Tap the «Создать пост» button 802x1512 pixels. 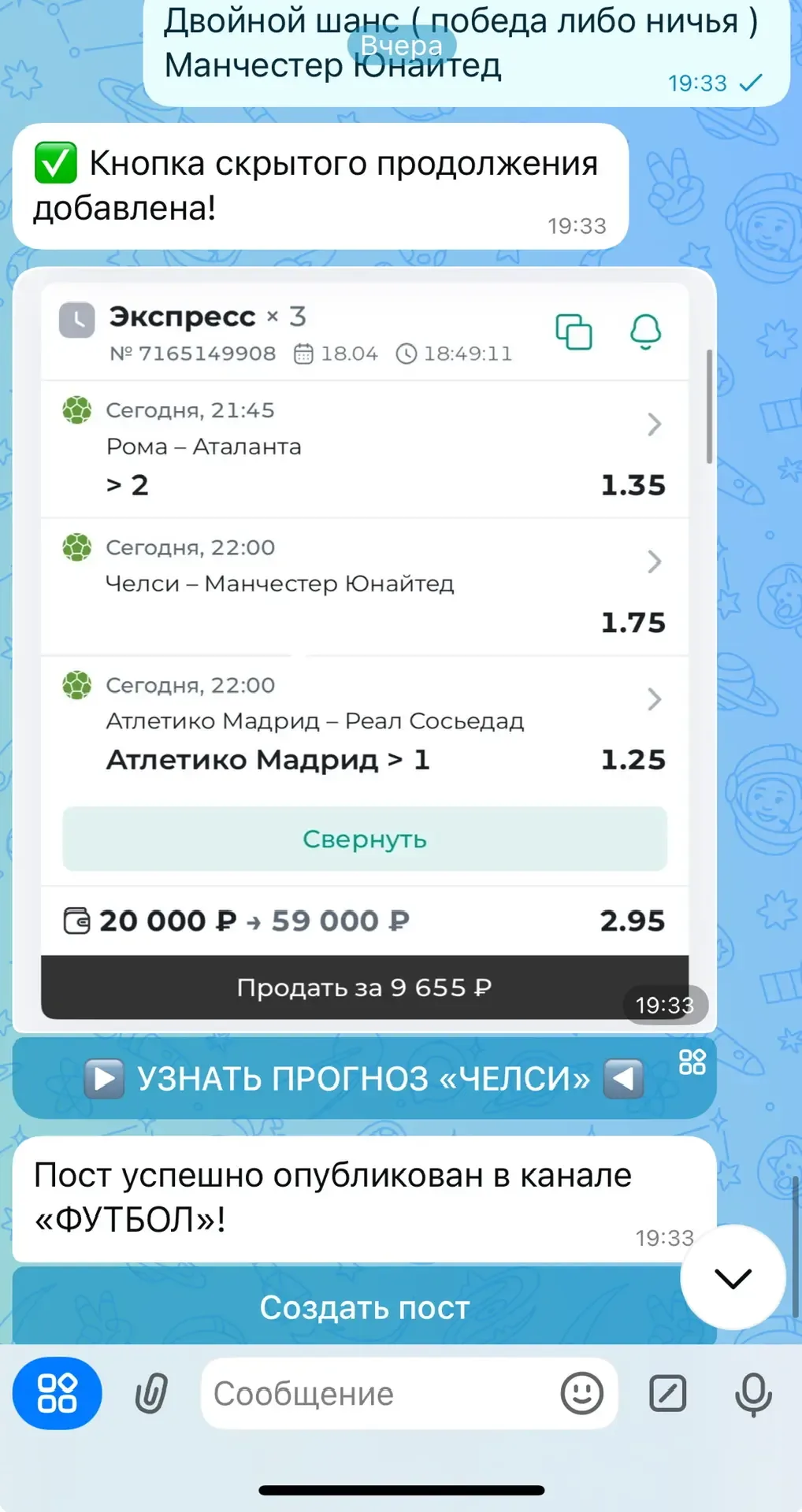coord(364,1308)
